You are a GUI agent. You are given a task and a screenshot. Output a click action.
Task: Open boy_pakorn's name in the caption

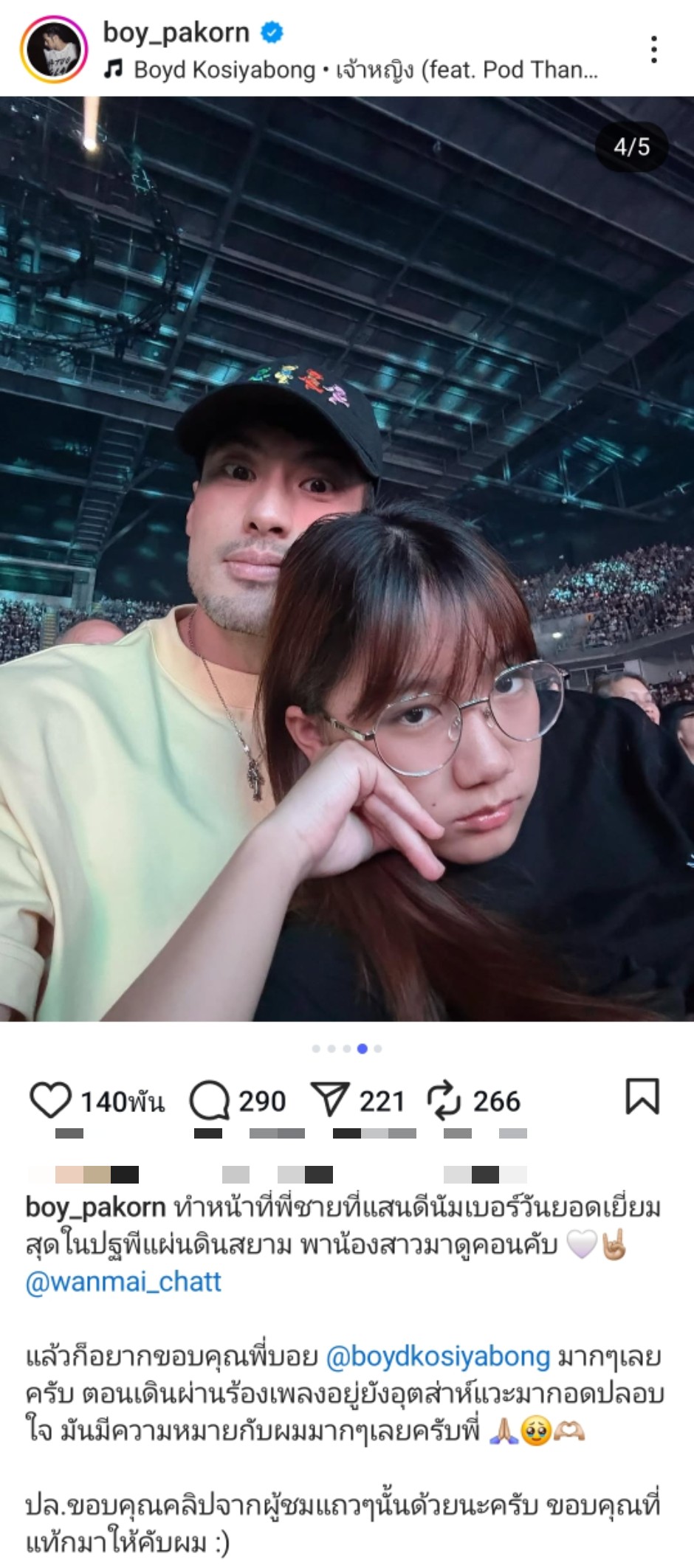click(95, 1207)
